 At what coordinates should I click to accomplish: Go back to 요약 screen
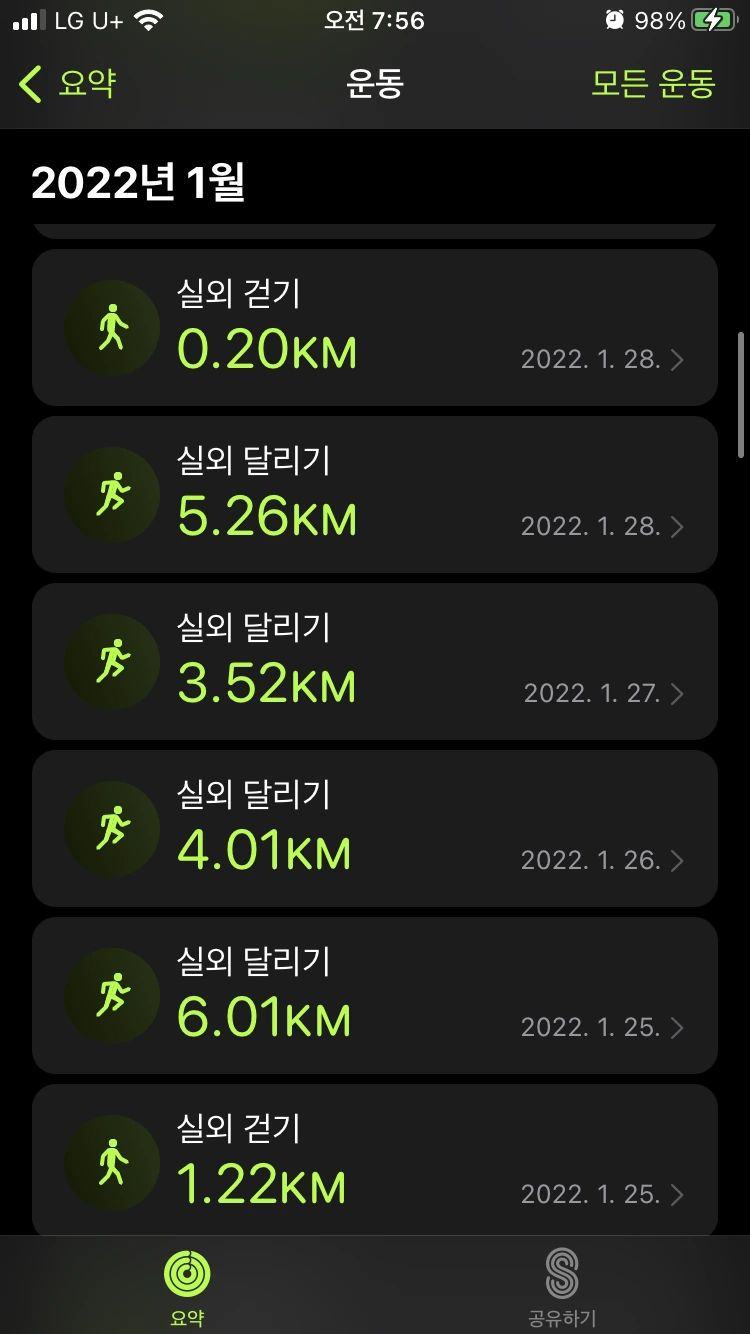[68, 84]
